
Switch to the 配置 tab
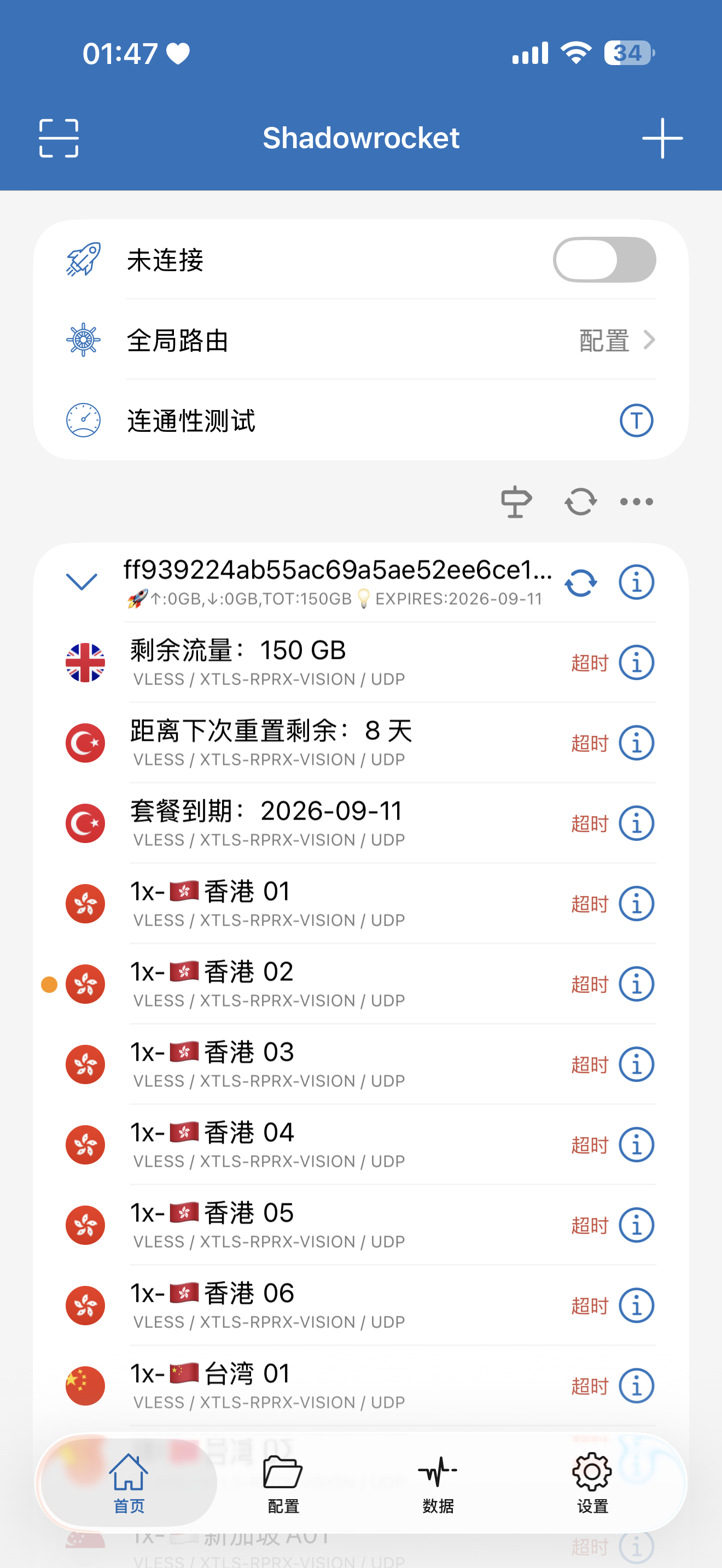283,1484
